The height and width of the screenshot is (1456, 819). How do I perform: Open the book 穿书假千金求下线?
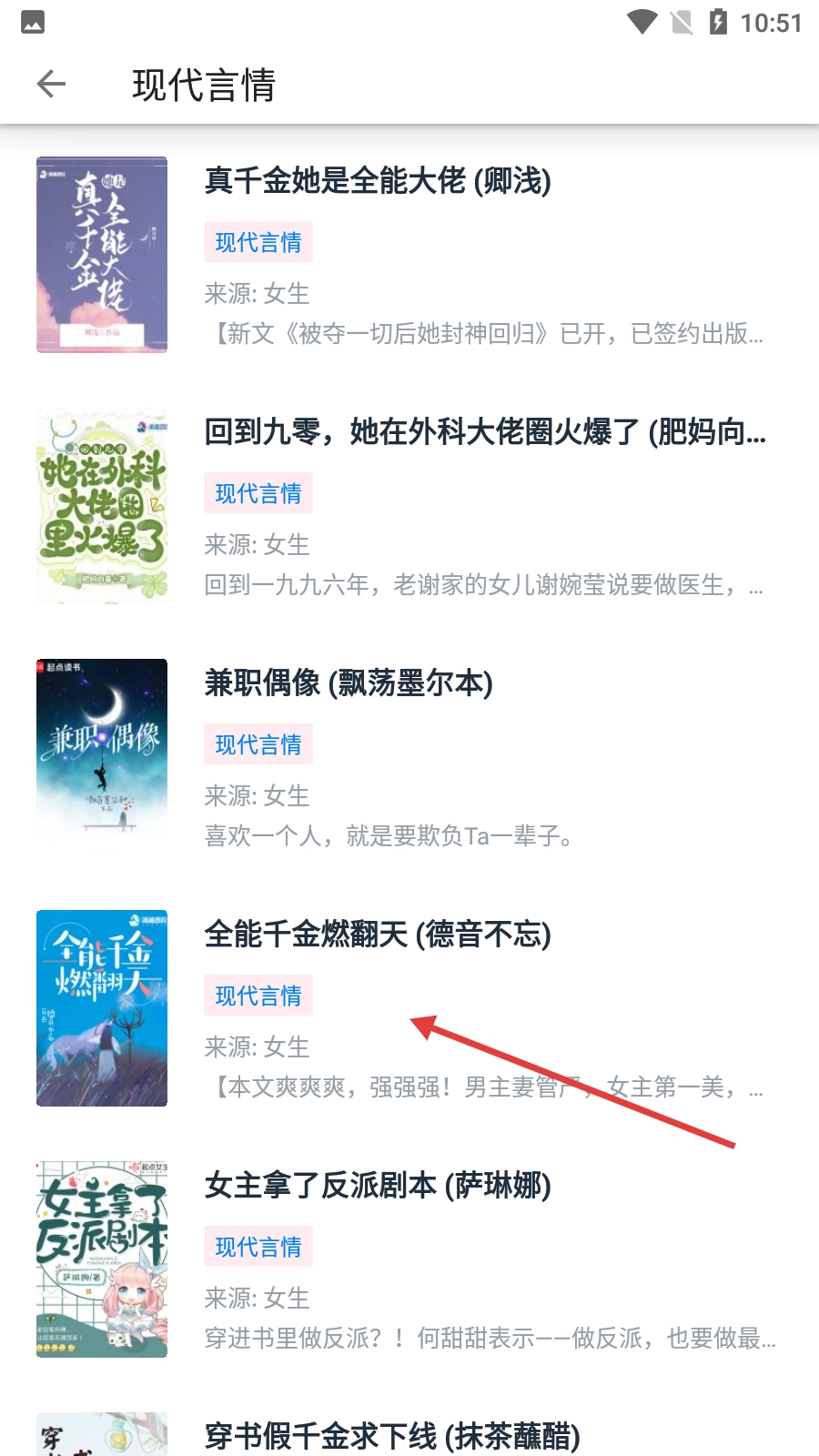click(x=392, y=1435)
